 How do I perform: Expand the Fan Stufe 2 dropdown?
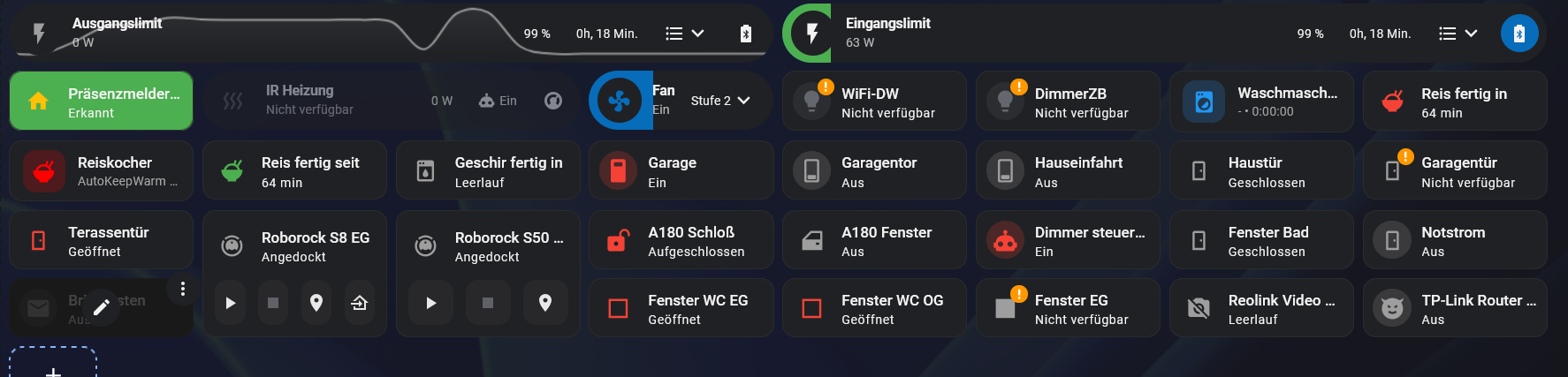(720, 101)
